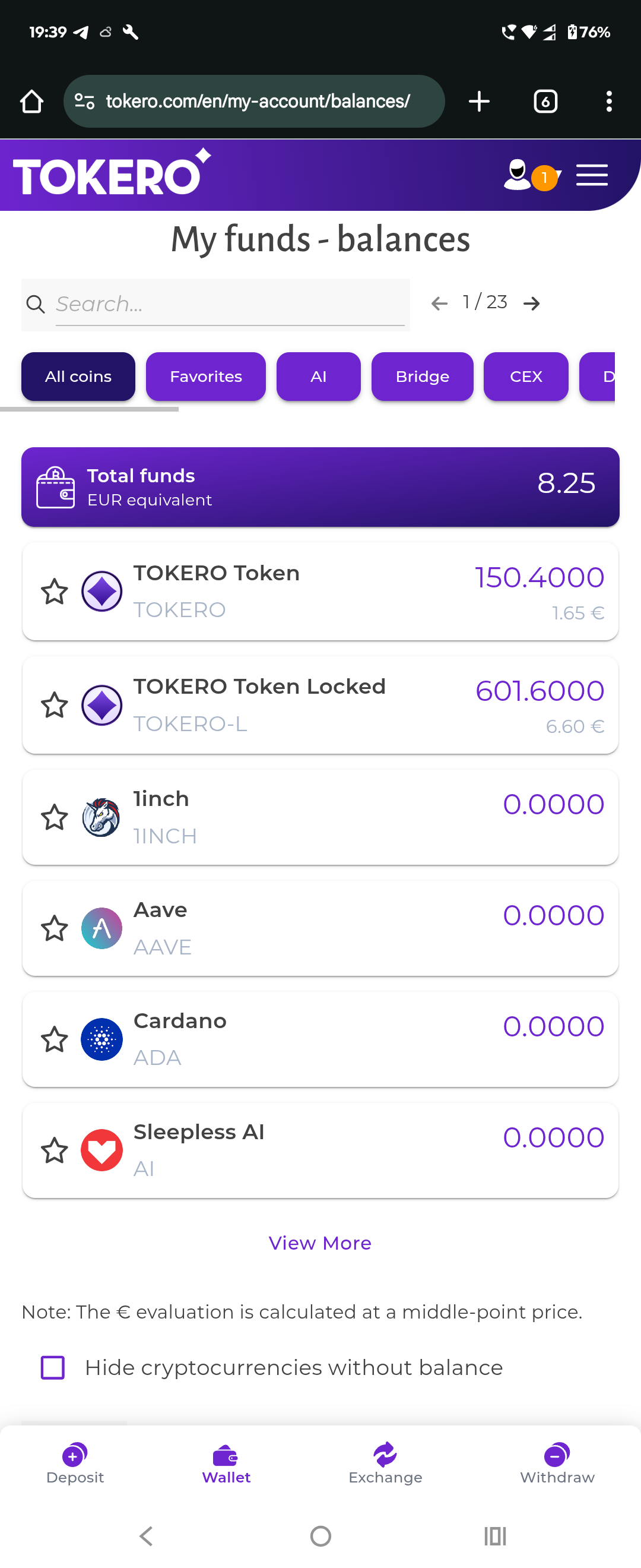
Task: Select the Favorites filter chip
Action: [205, 377]
